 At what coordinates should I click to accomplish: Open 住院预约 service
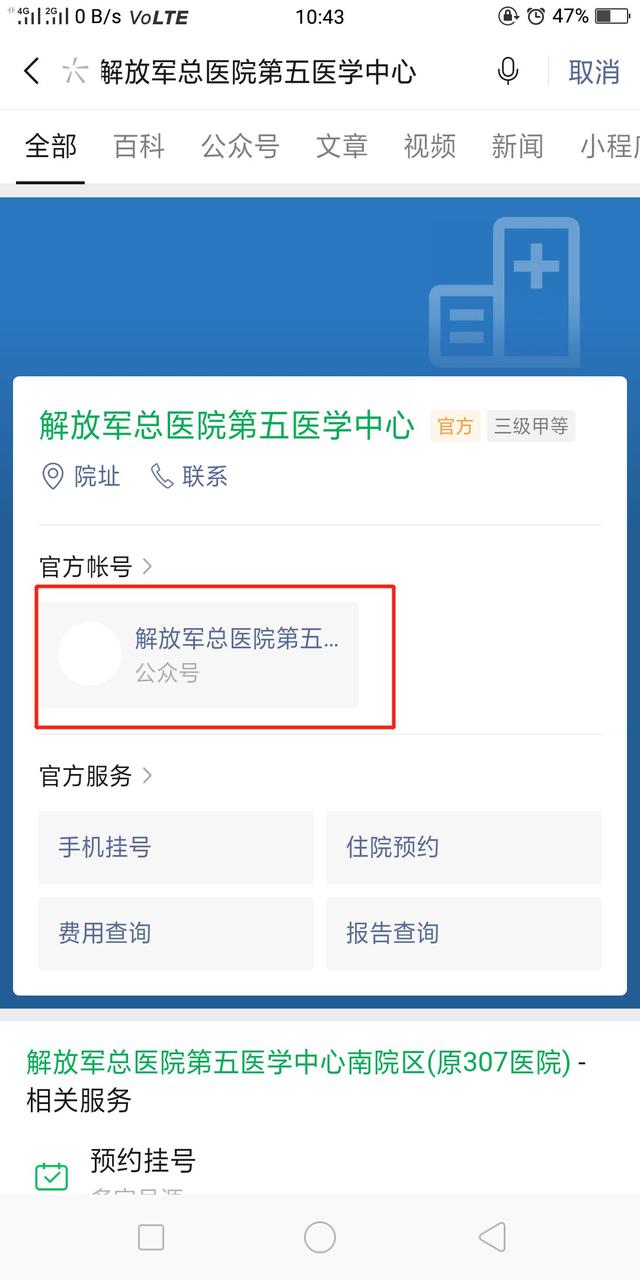point(464,847)
